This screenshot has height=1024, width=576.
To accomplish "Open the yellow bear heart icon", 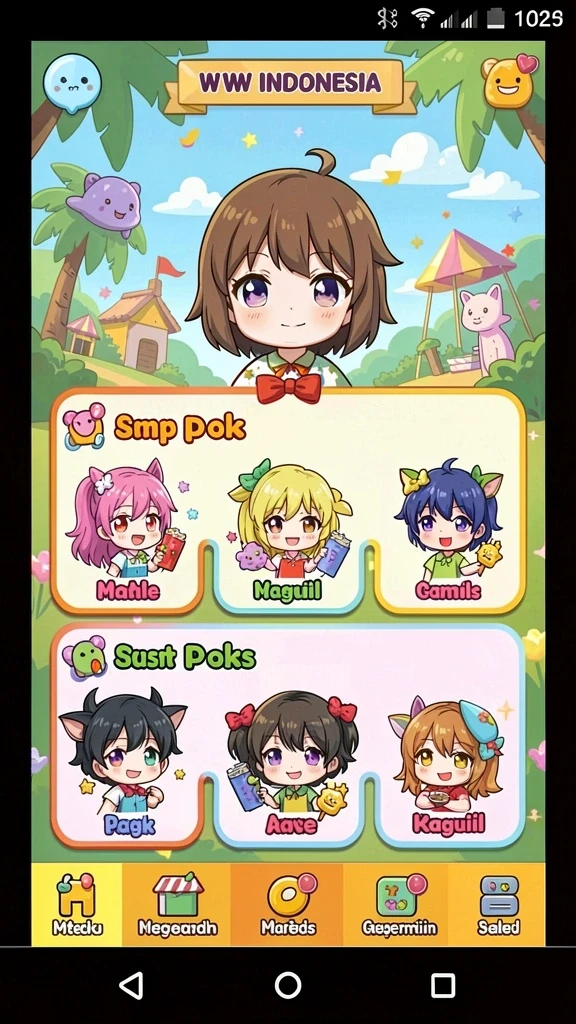I will [x=509, y=81].
